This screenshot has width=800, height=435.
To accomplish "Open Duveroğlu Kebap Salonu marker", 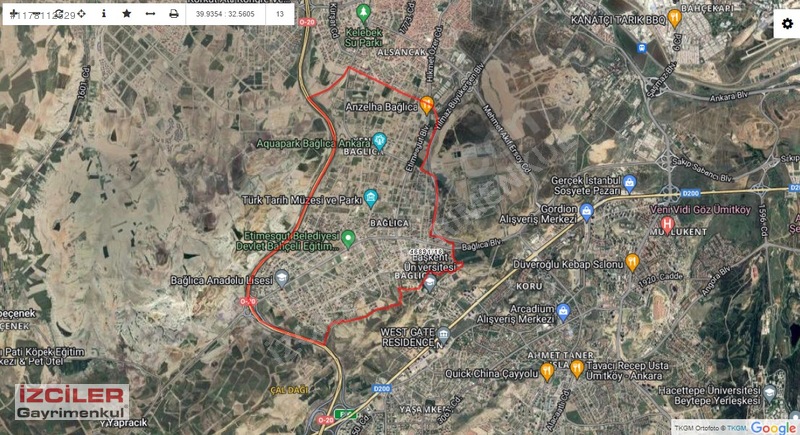I will [633, 261].
